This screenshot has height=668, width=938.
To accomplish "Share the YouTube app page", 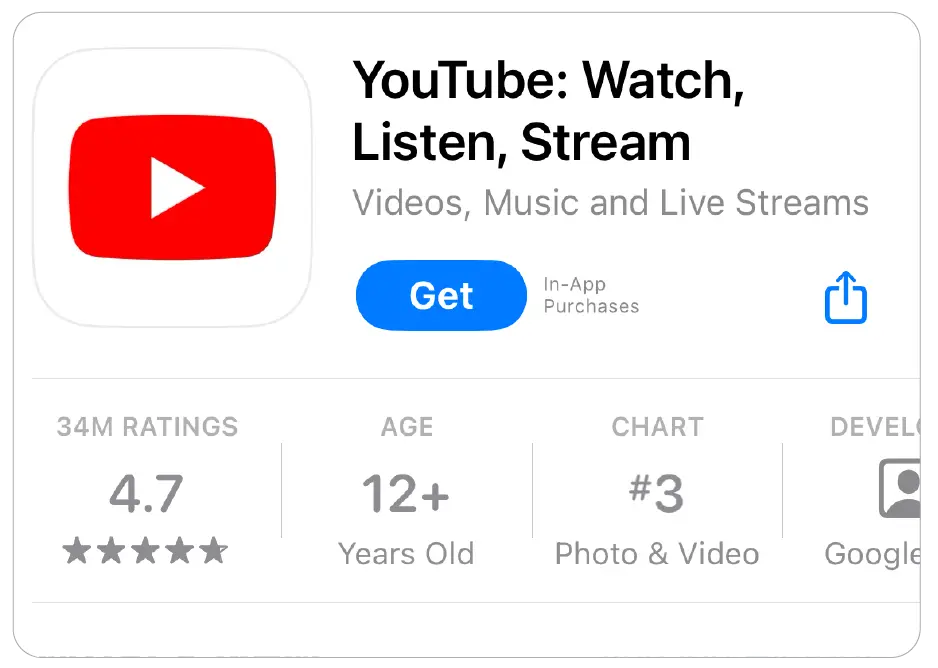I will point(845,297).
